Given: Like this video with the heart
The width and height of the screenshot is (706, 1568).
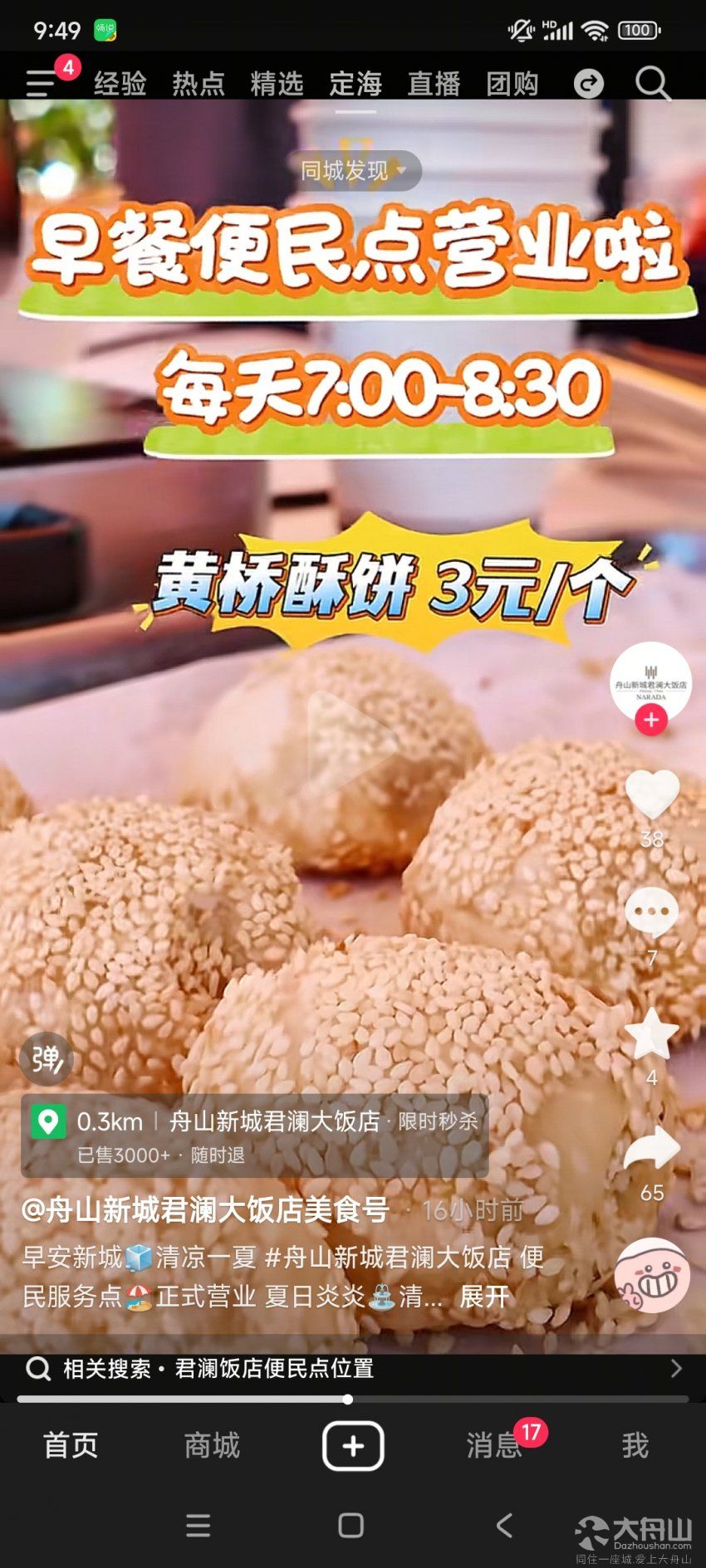Looking at the screenshot, I should 652,794.
